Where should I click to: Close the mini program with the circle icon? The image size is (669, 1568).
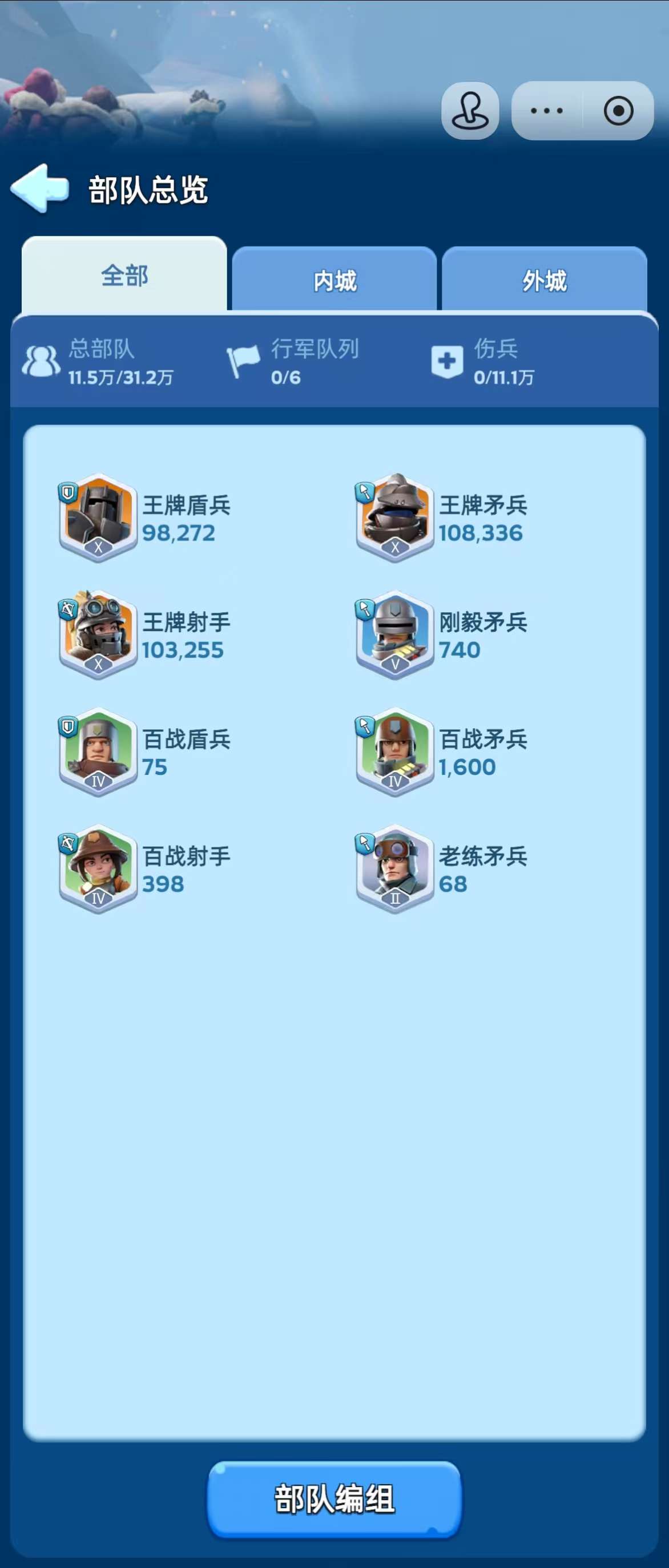point(618,111)
